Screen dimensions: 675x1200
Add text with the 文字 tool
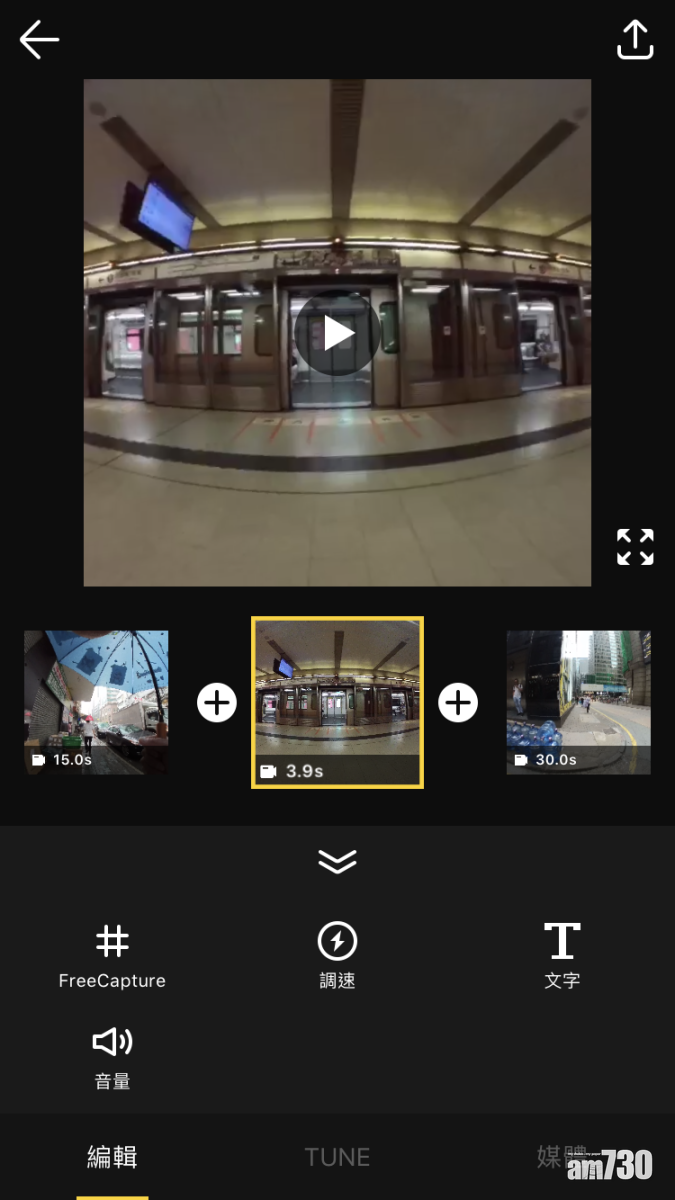(x=562, y=956)
